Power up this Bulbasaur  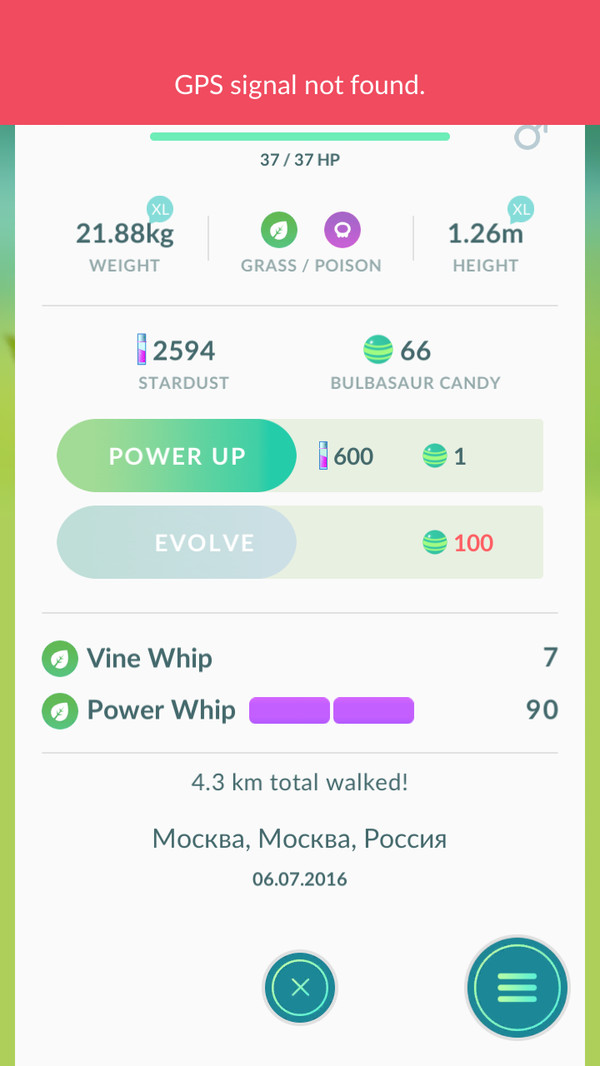pyautogui.click(x=177, y=456)
